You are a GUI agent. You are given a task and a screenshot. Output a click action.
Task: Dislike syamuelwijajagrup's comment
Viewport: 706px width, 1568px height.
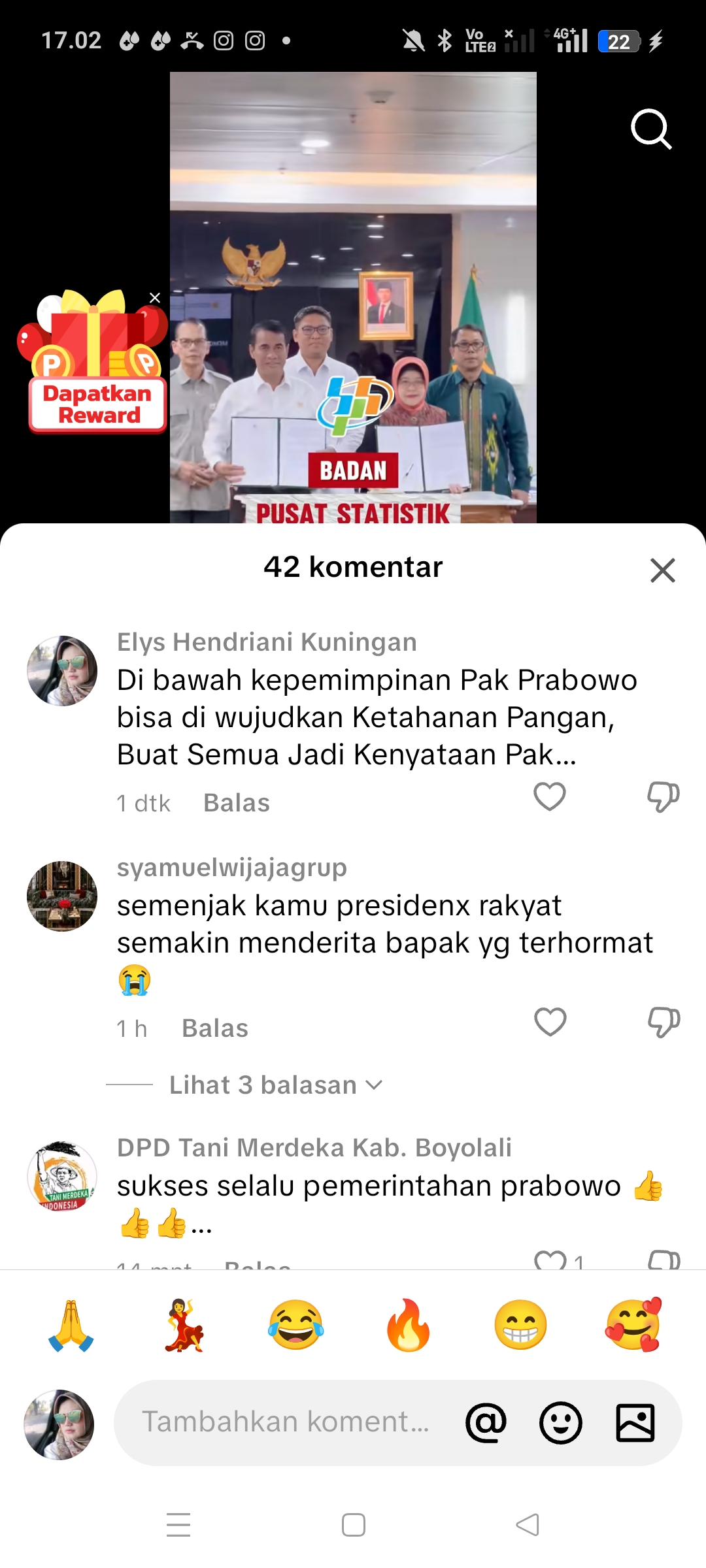[x=663, y=1022]
